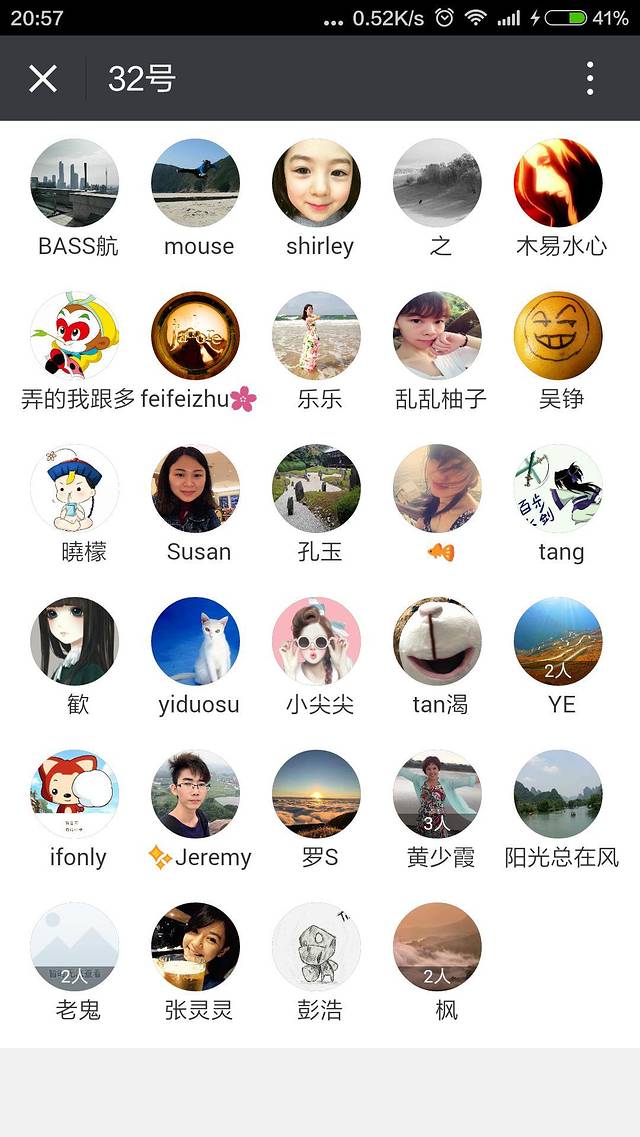Select the YE group entry
This screenshot has width=640, height=1137.
click(x=558, y=642)
